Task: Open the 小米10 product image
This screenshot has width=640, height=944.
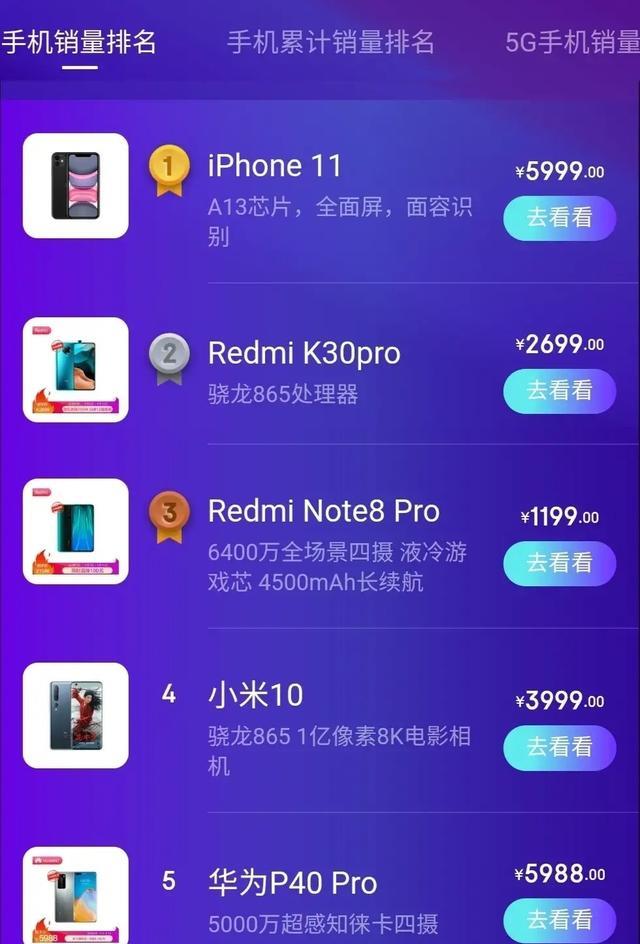Action: coord(76,715)
